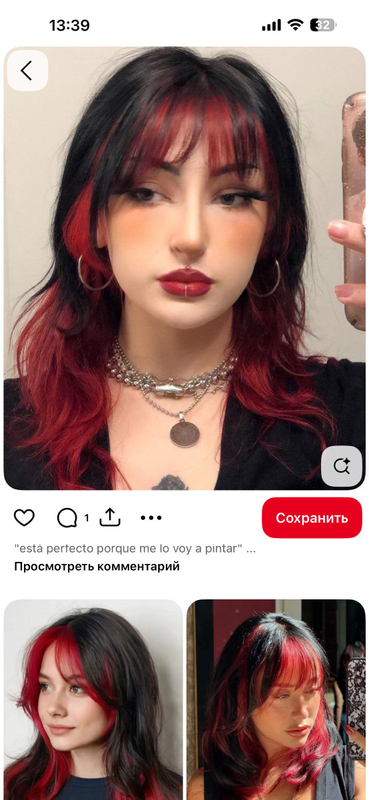Open visual search on the pin image
This screenshot has height=800, width=369.
[341, 466]
